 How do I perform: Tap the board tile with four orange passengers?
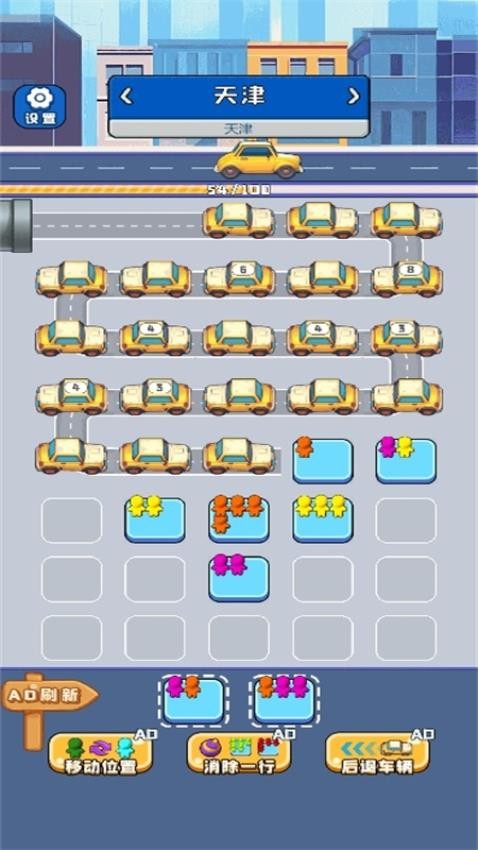pyautogui.click(x=239, y=520)
